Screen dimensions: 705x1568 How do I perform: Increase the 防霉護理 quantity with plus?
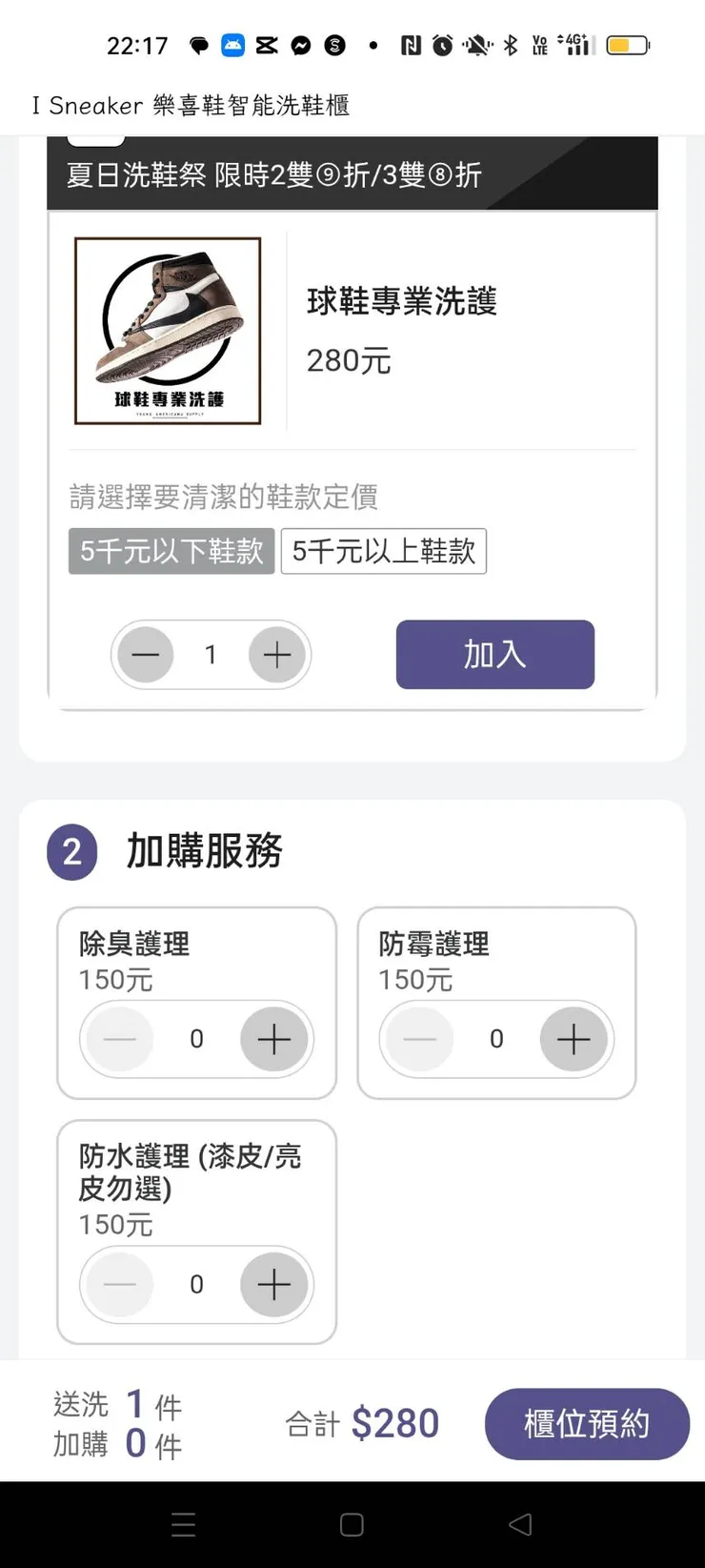point(574,1039)
